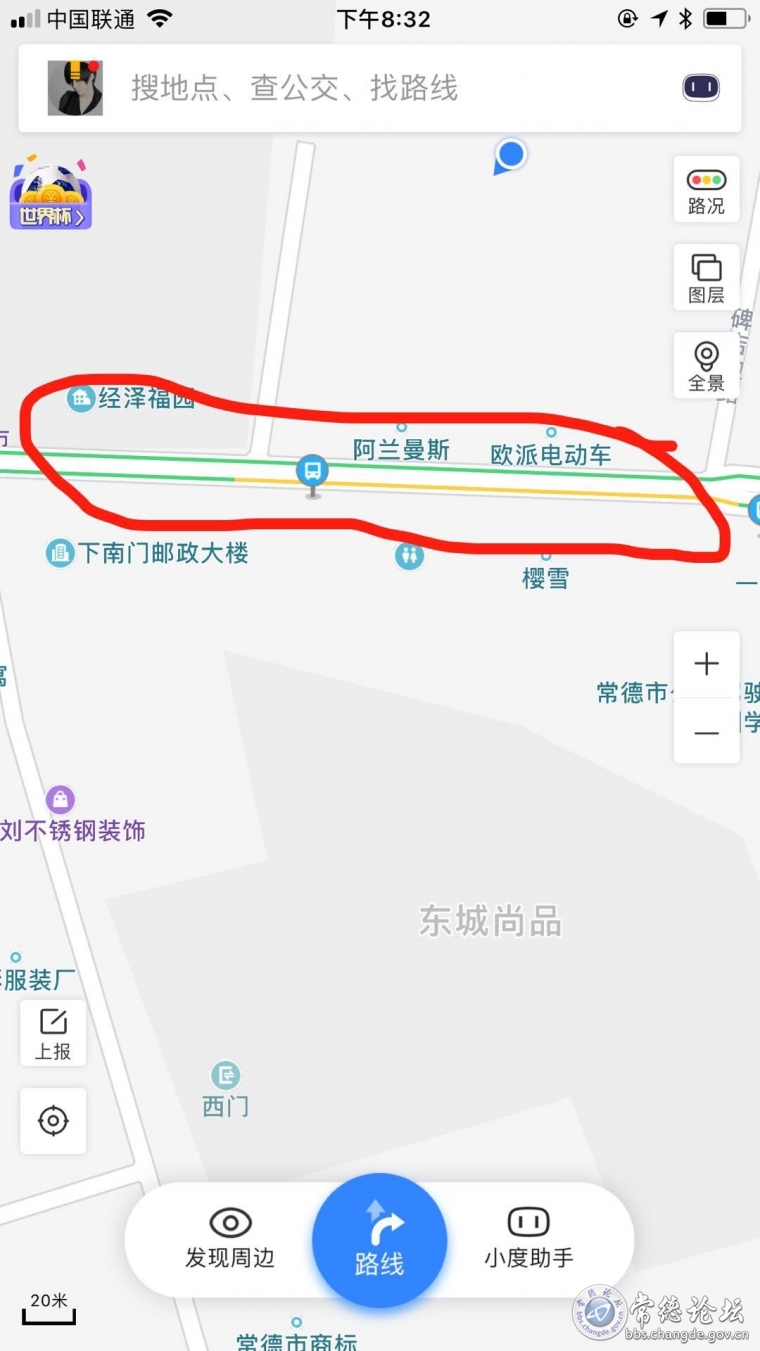The height and width of the screenshot is (1351, 760).
Task: Select the bus stop marker on the road
Action: pyautogui.click(x=313, y=472)
